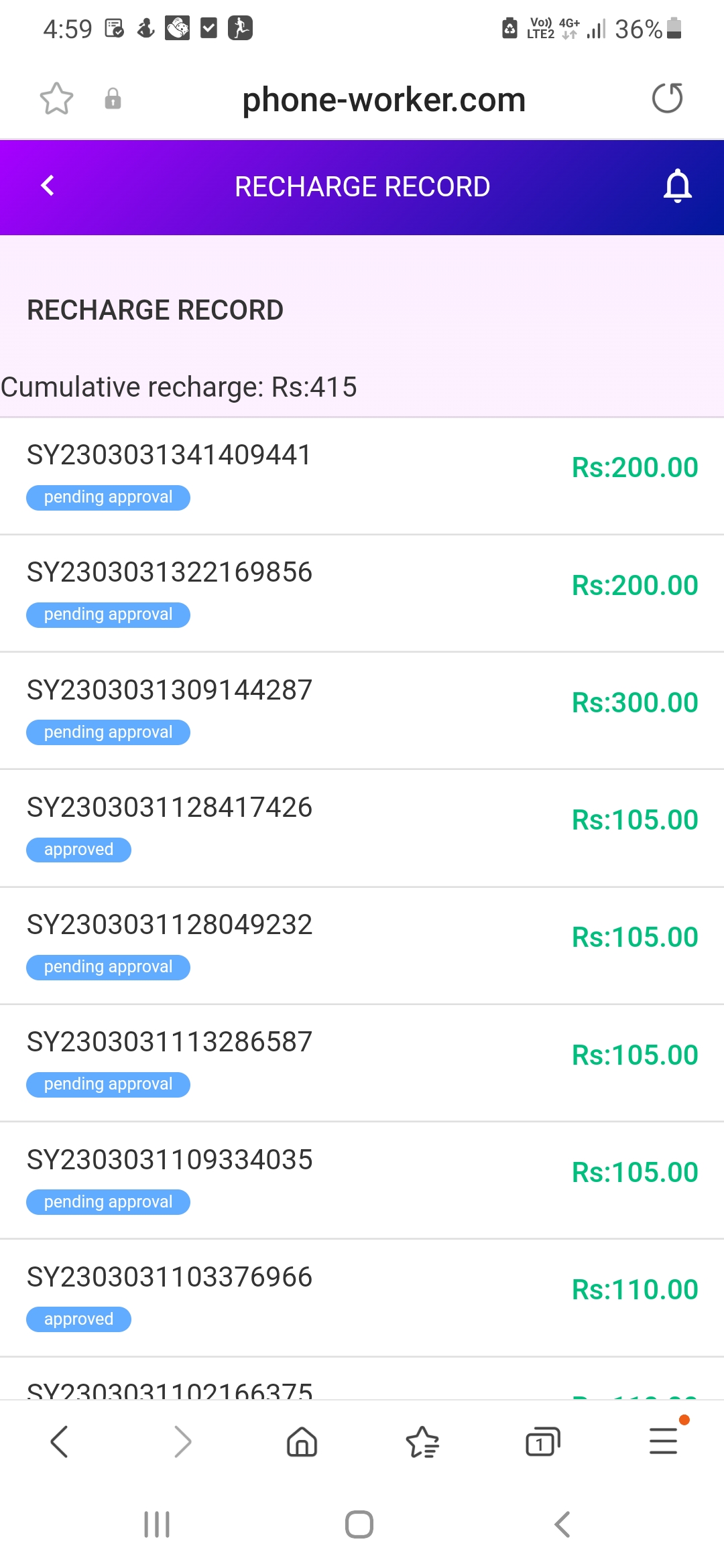
Task: Go to the browser home page
Action: coord(302,1441)
